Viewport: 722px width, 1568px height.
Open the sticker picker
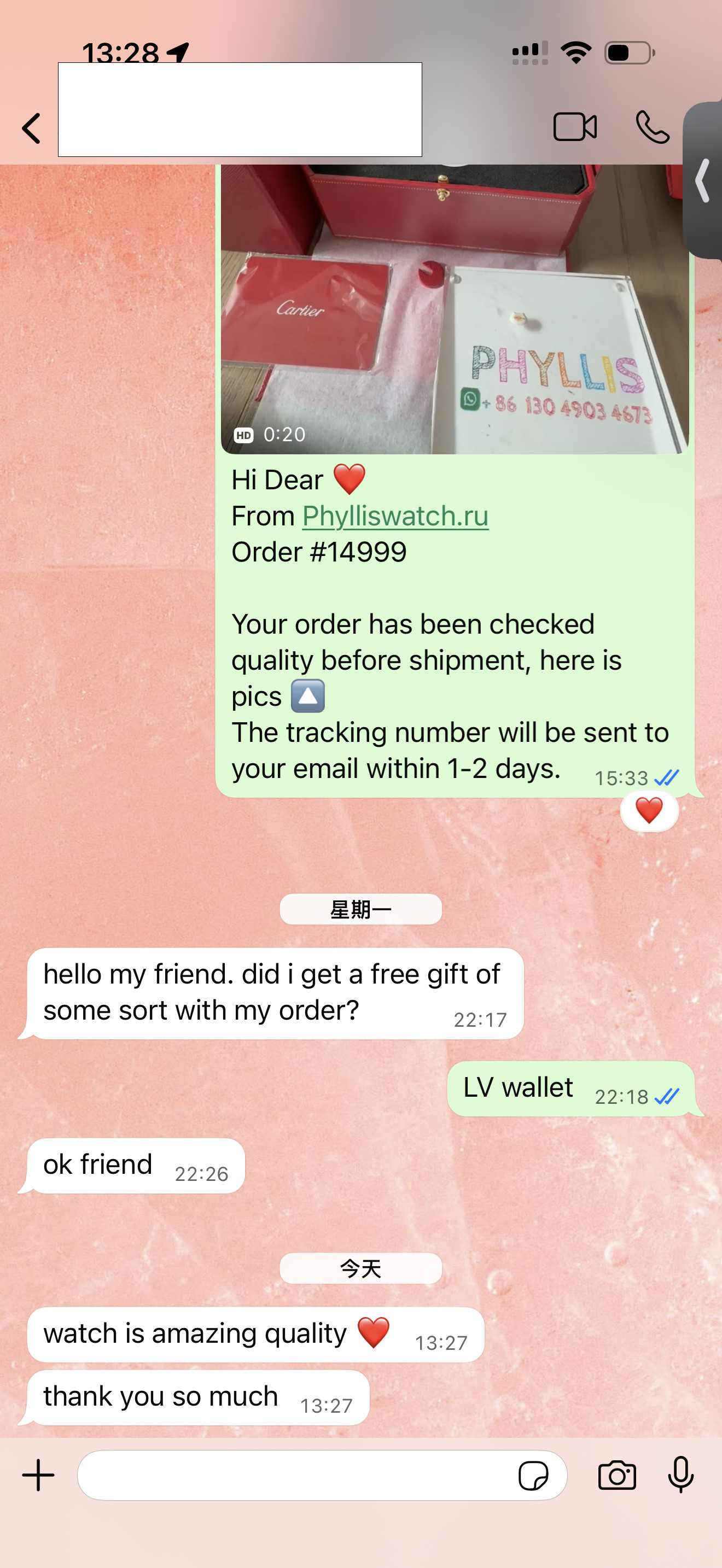pyautogui.click(x=533, y=1476)
